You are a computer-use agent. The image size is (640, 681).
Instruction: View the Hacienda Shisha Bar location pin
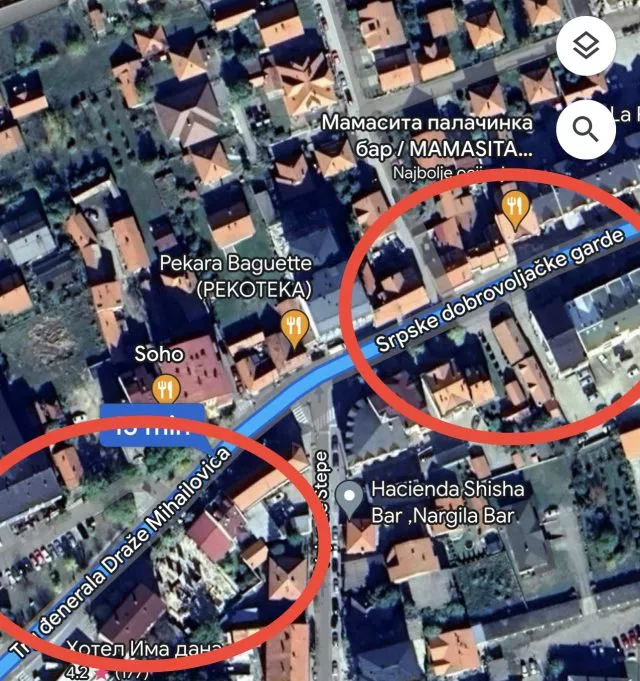tap(349, 496)
